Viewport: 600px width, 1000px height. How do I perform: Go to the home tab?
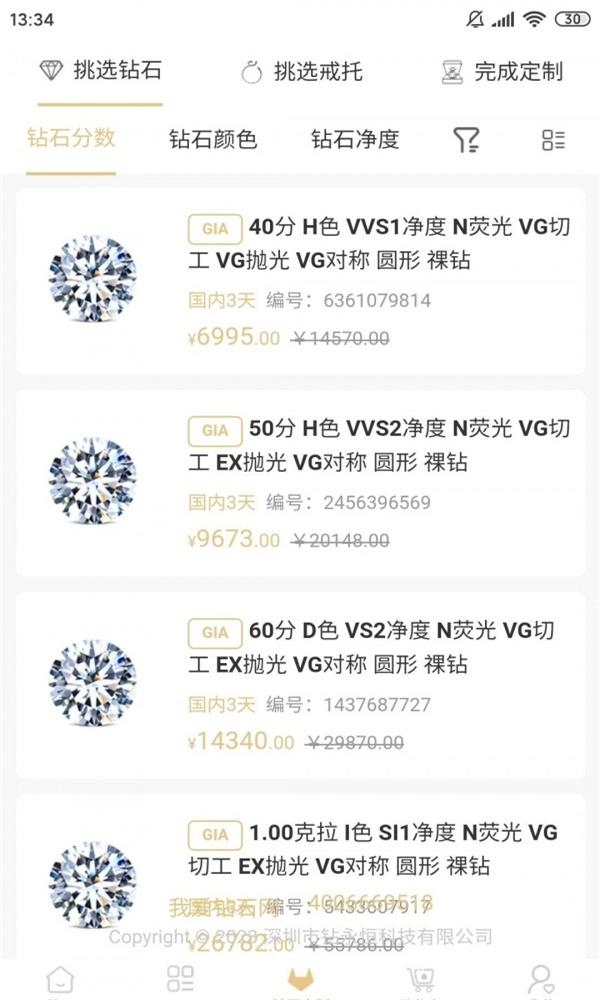coord(60,979)
